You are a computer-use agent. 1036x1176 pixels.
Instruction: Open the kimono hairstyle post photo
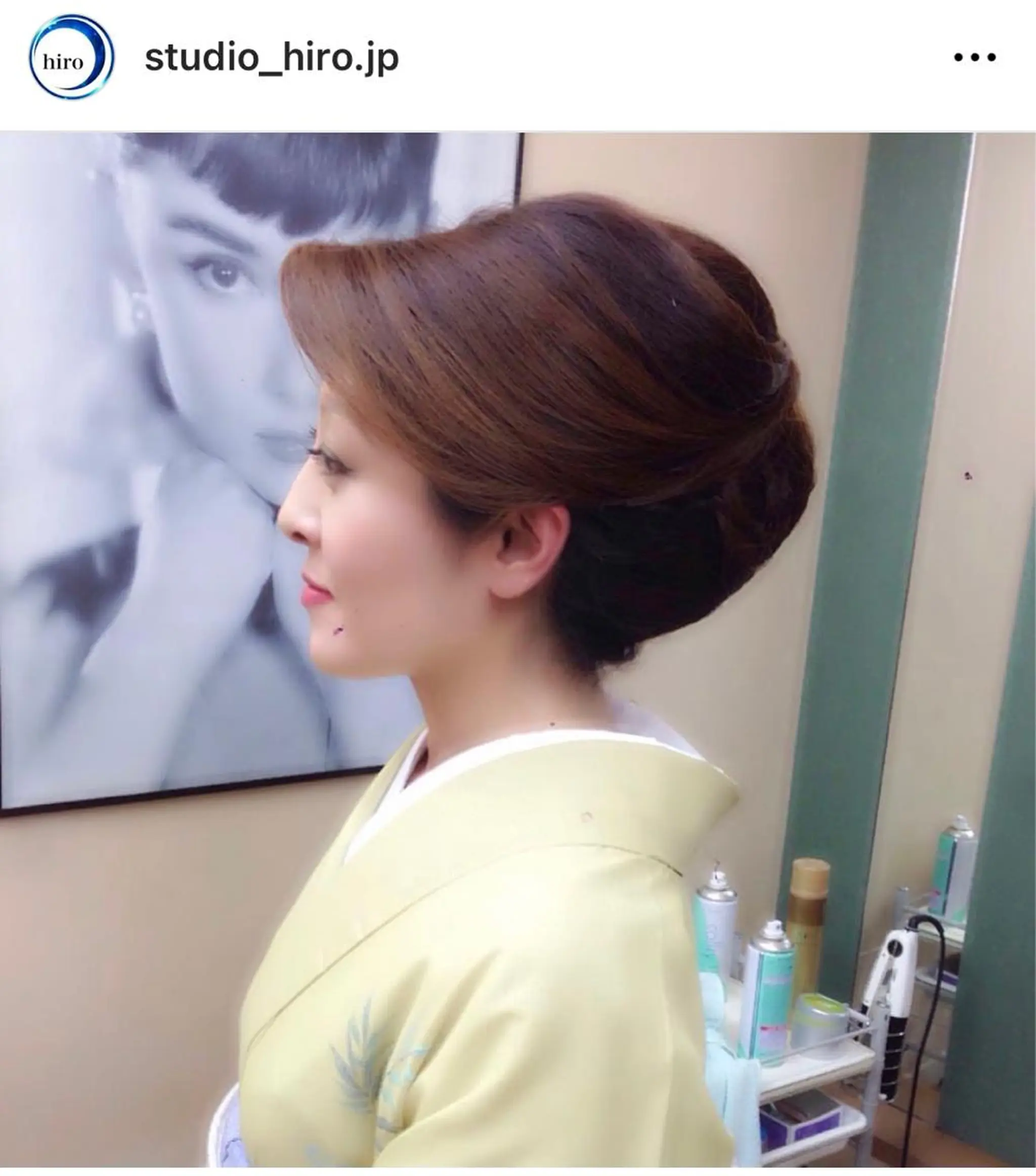517,650
